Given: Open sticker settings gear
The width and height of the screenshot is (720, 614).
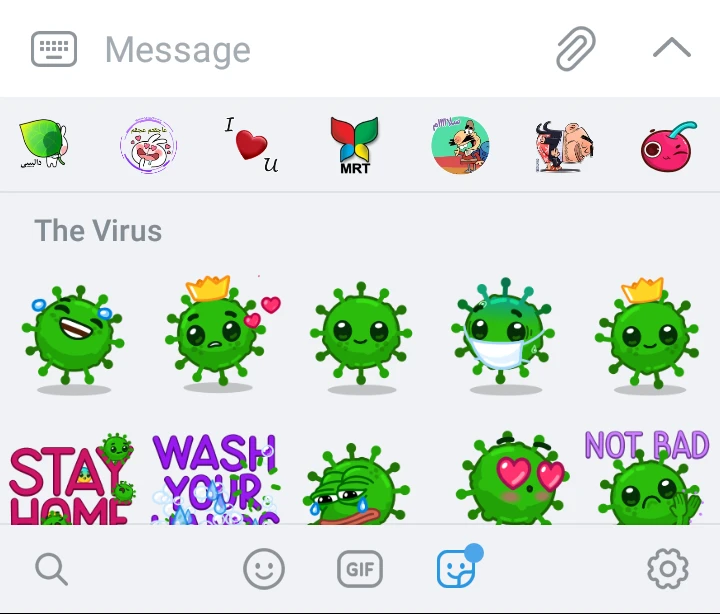Looking at the screenshot, I should (667, 569).
